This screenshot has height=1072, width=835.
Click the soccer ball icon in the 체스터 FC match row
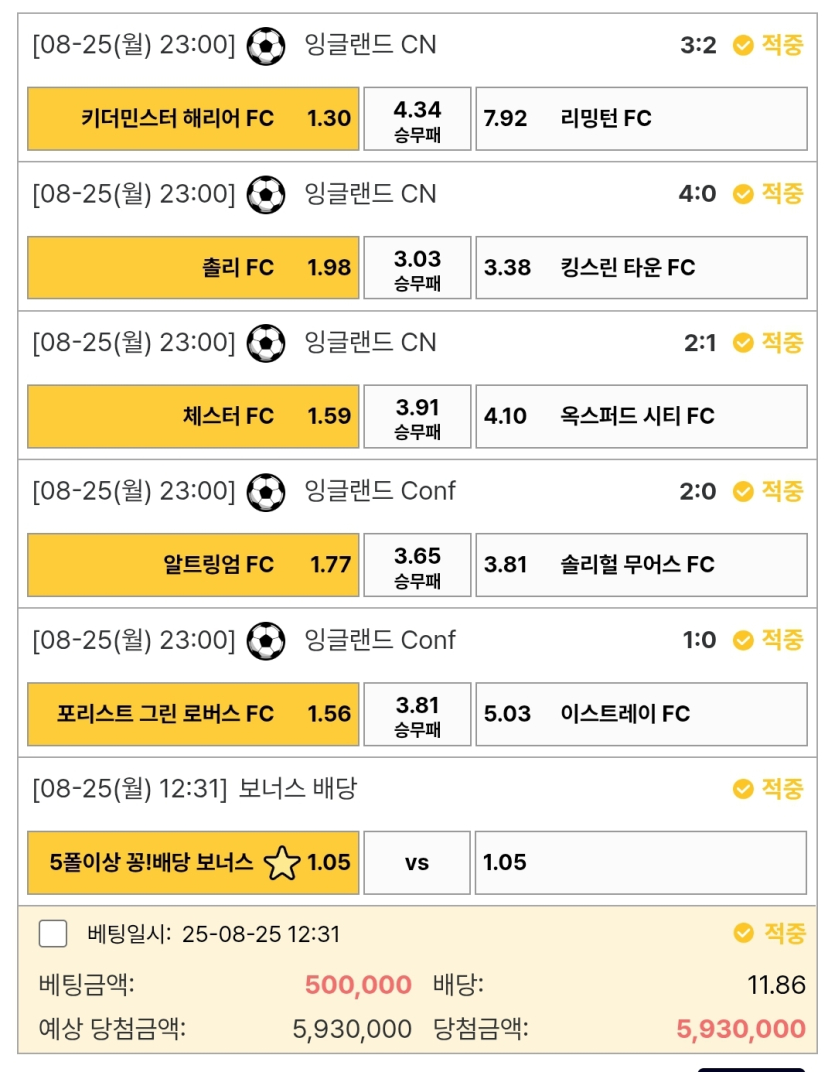pyautogui.click(x=264, y=343)
